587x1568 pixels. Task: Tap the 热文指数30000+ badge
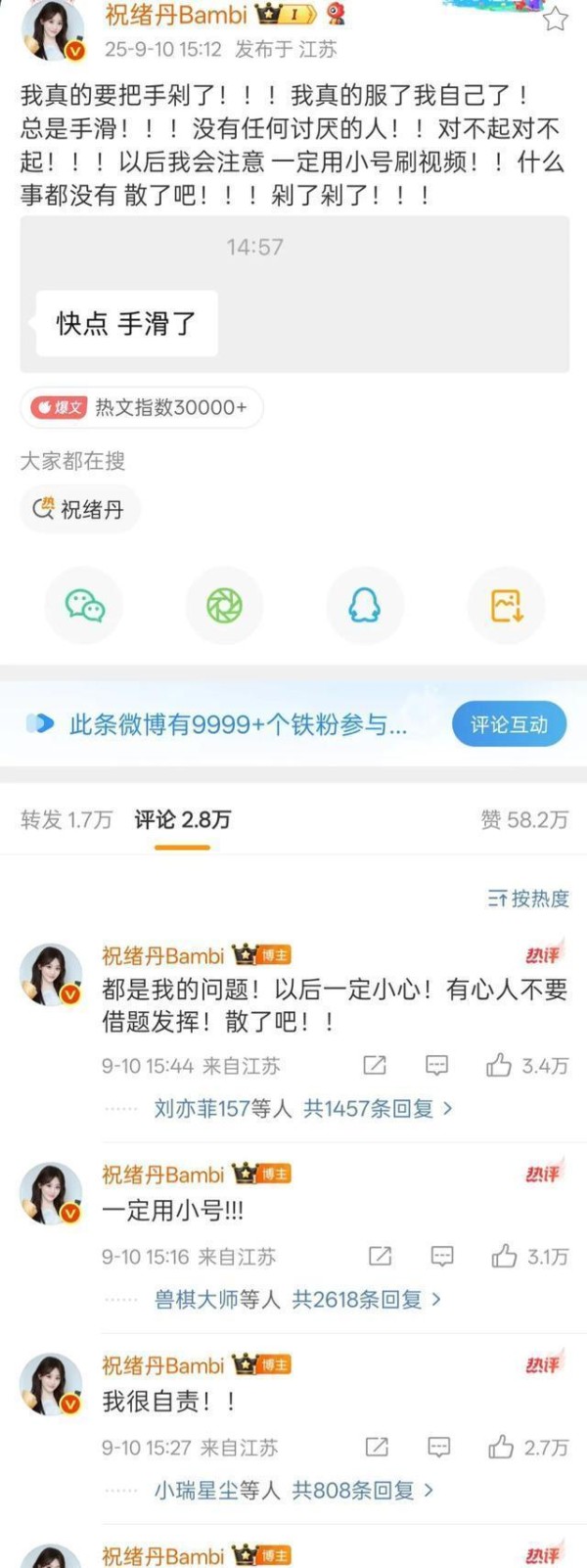coord(142,407)
